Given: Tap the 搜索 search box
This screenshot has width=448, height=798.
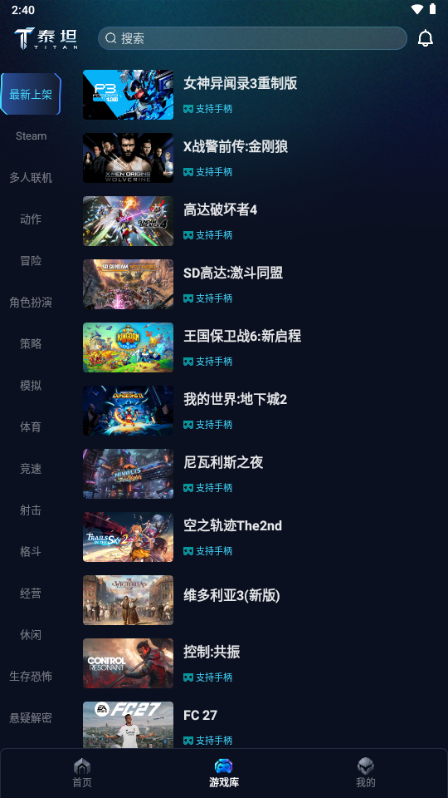Looking at the screenshot, I should pyautogui.click(x=253, y=38).
